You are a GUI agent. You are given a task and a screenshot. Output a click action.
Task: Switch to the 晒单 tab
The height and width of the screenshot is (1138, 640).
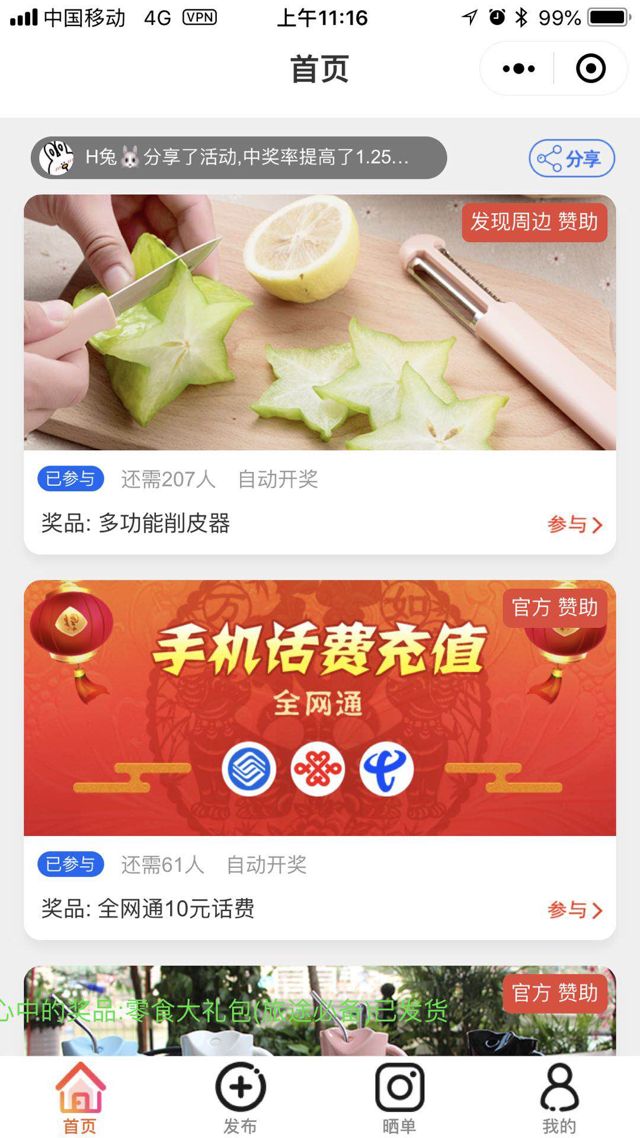(400, 1098)
